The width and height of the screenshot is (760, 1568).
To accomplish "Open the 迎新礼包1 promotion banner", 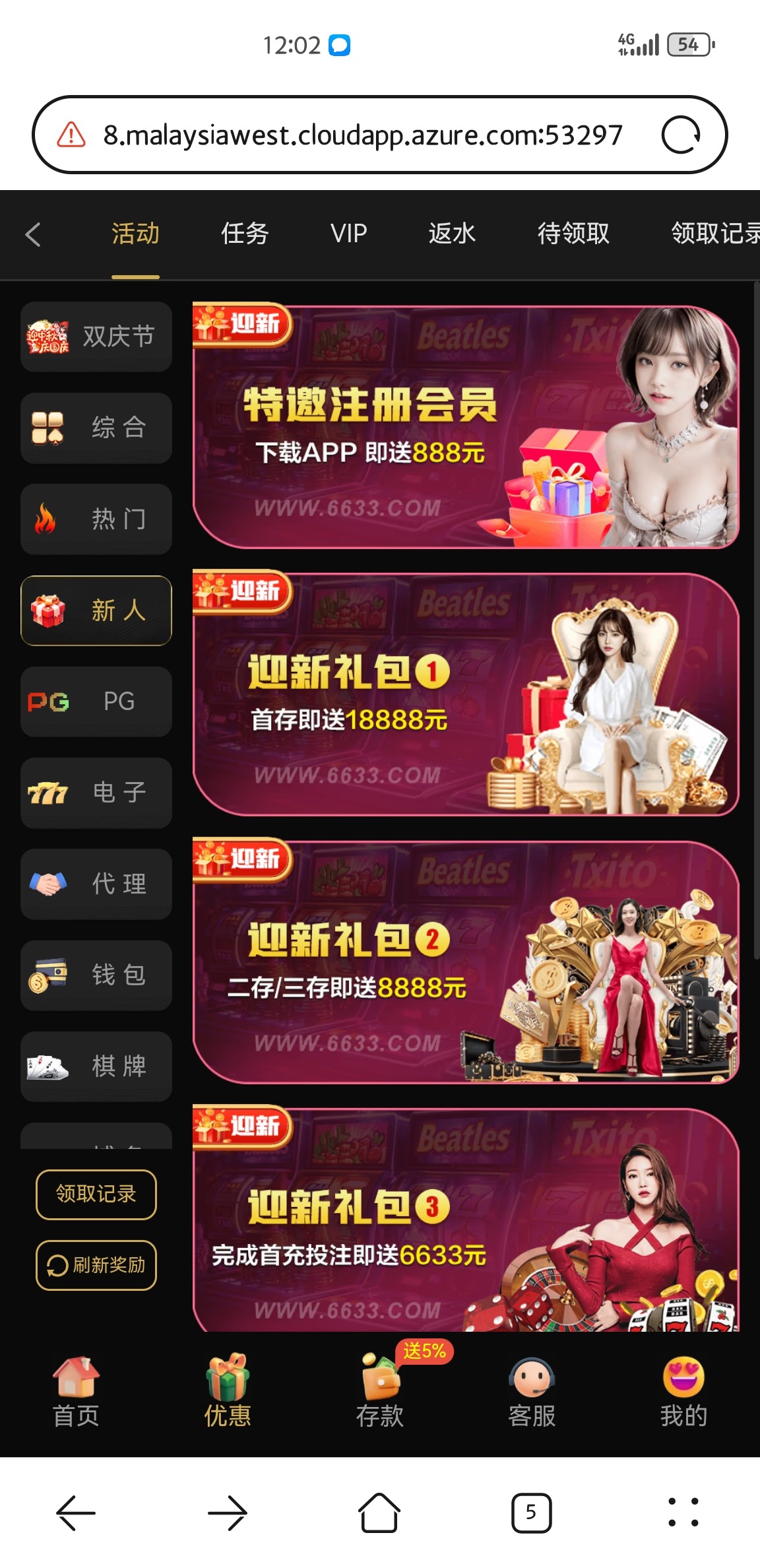I will (465, 694).
